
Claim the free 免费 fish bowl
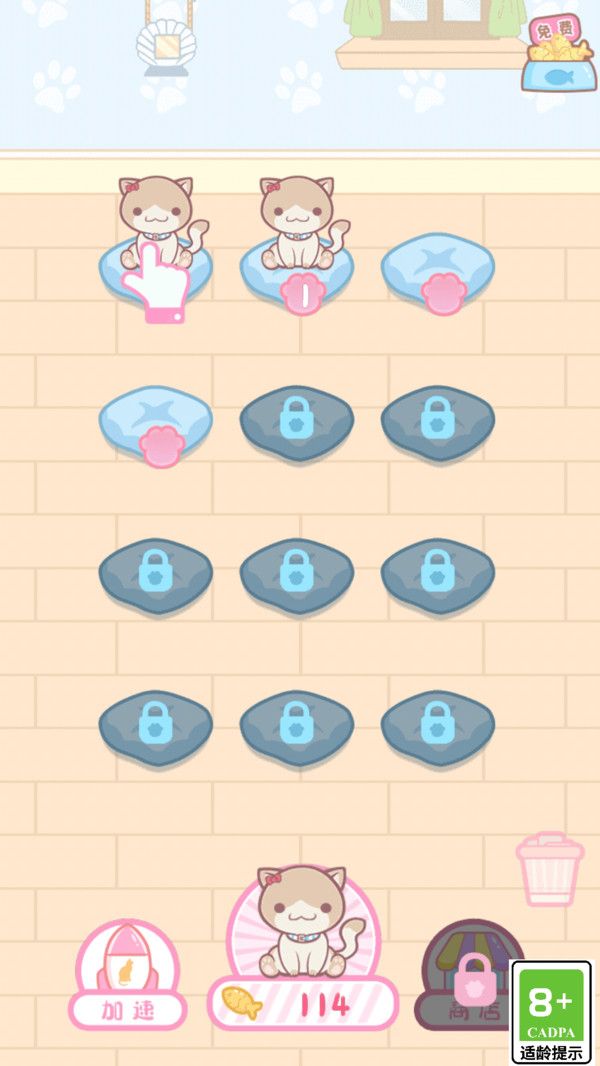559,54
